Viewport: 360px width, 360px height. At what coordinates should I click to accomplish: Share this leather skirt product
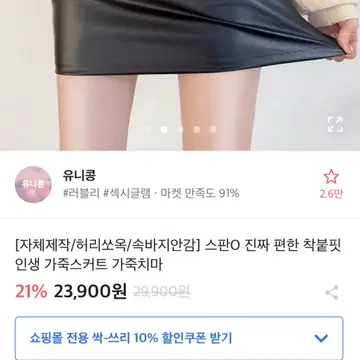coord(332,293)
